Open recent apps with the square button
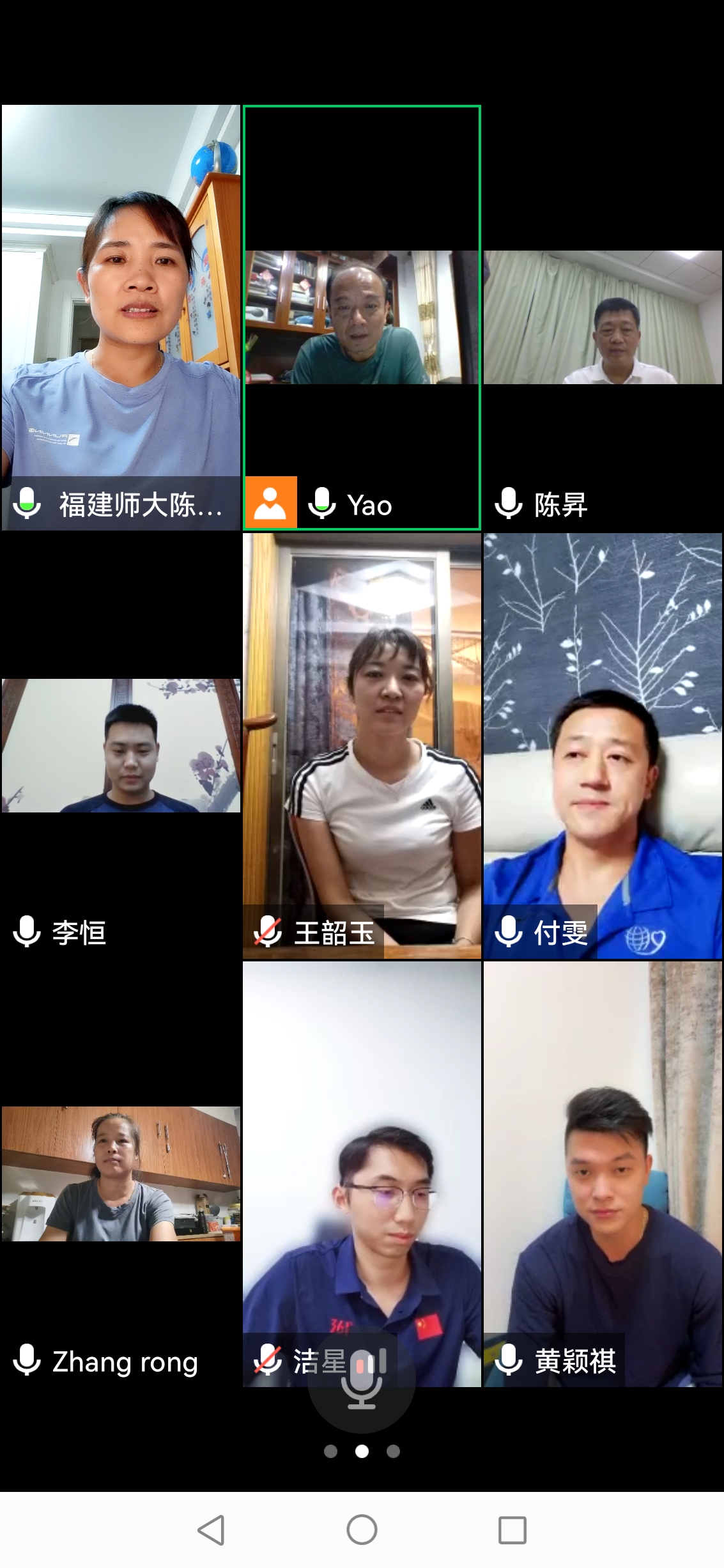This screenshot has width=724, height=1568. (x=512, y=1530)
